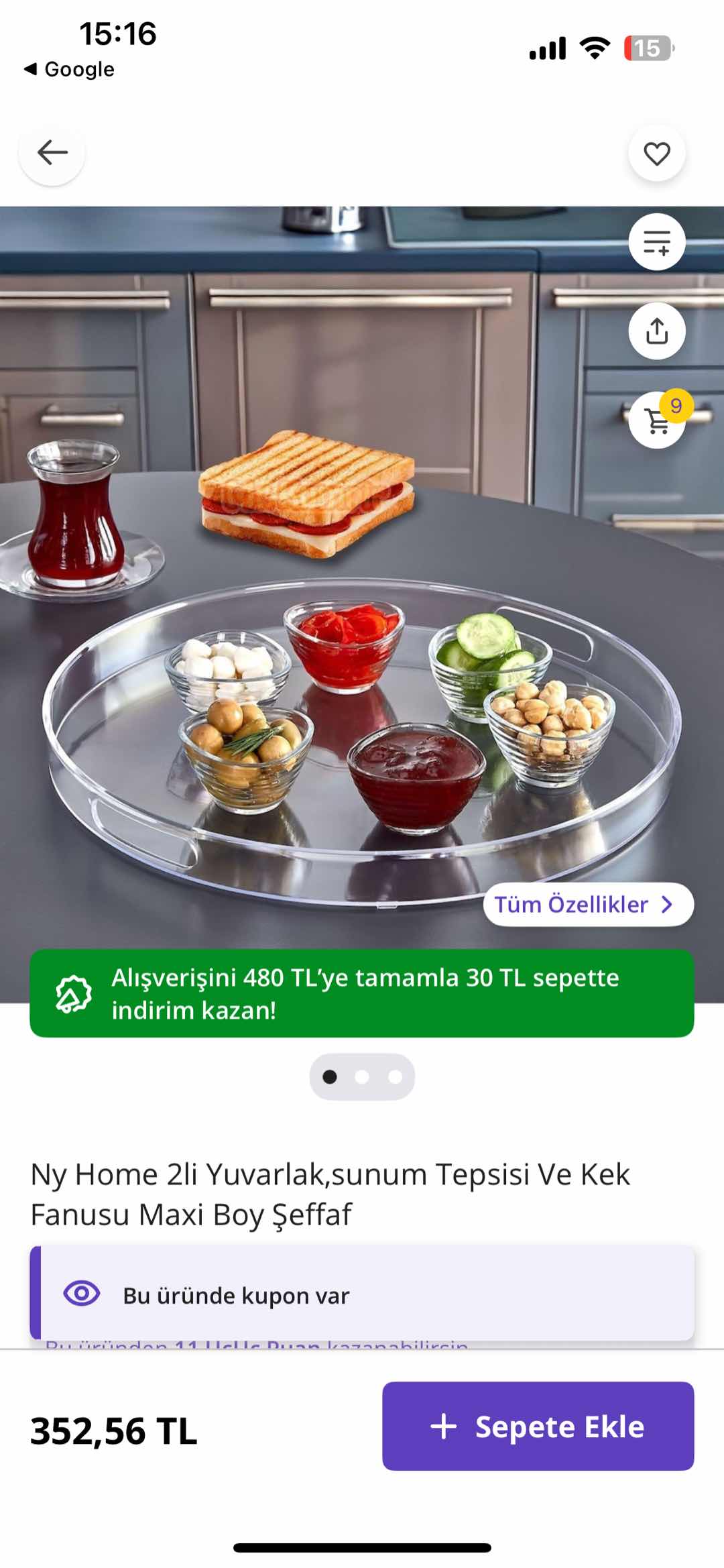The image size is (724, 1568).
Task: Tap the image page indicator dots
Action: 361,1076
